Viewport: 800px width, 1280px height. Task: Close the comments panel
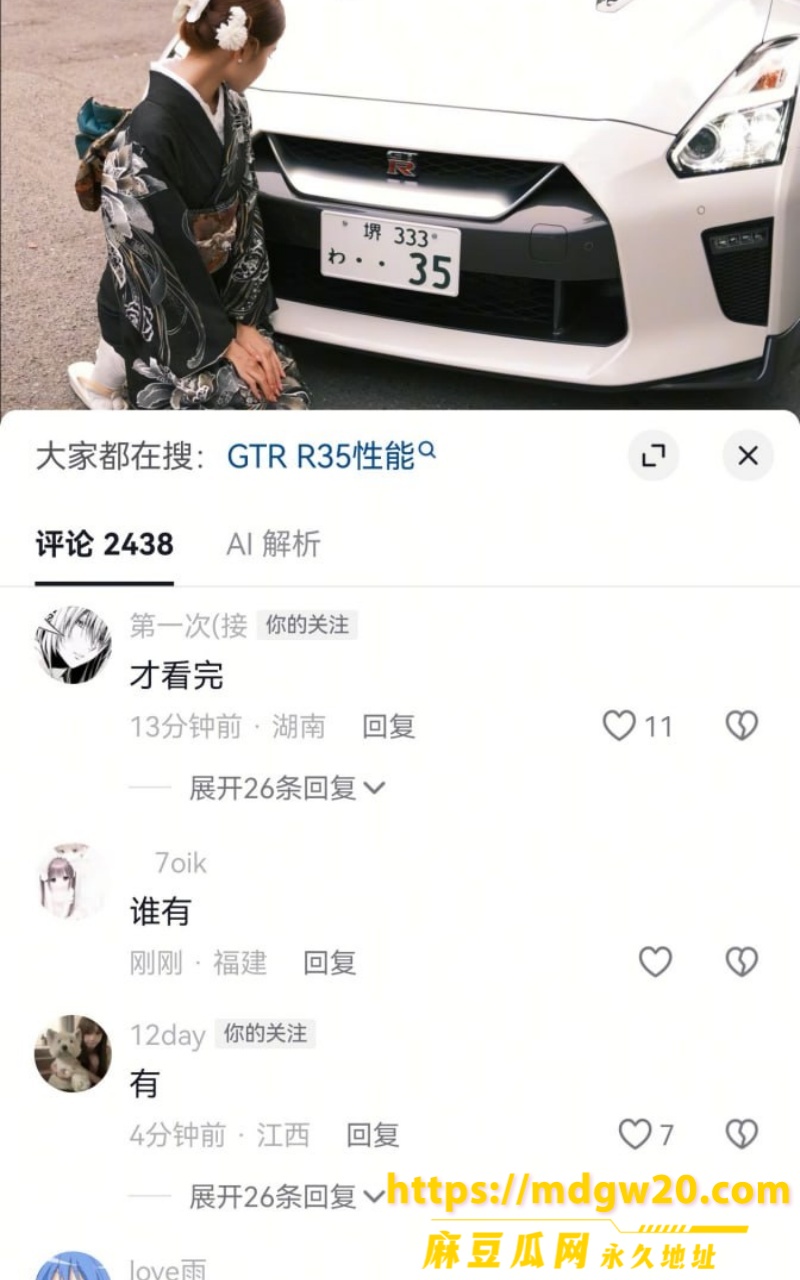(747, 456)
